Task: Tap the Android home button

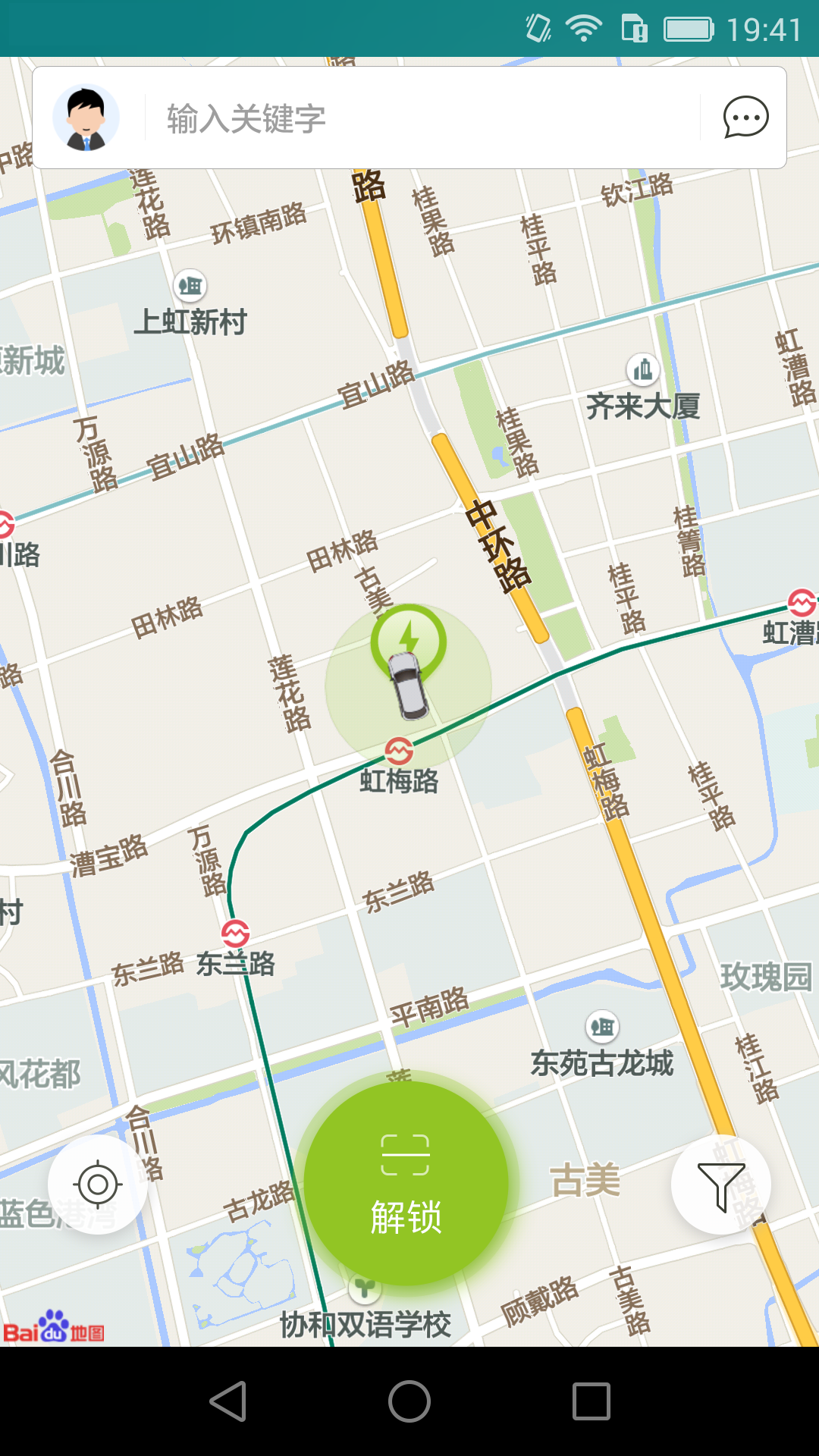Action: click(x=409, y=1399)
